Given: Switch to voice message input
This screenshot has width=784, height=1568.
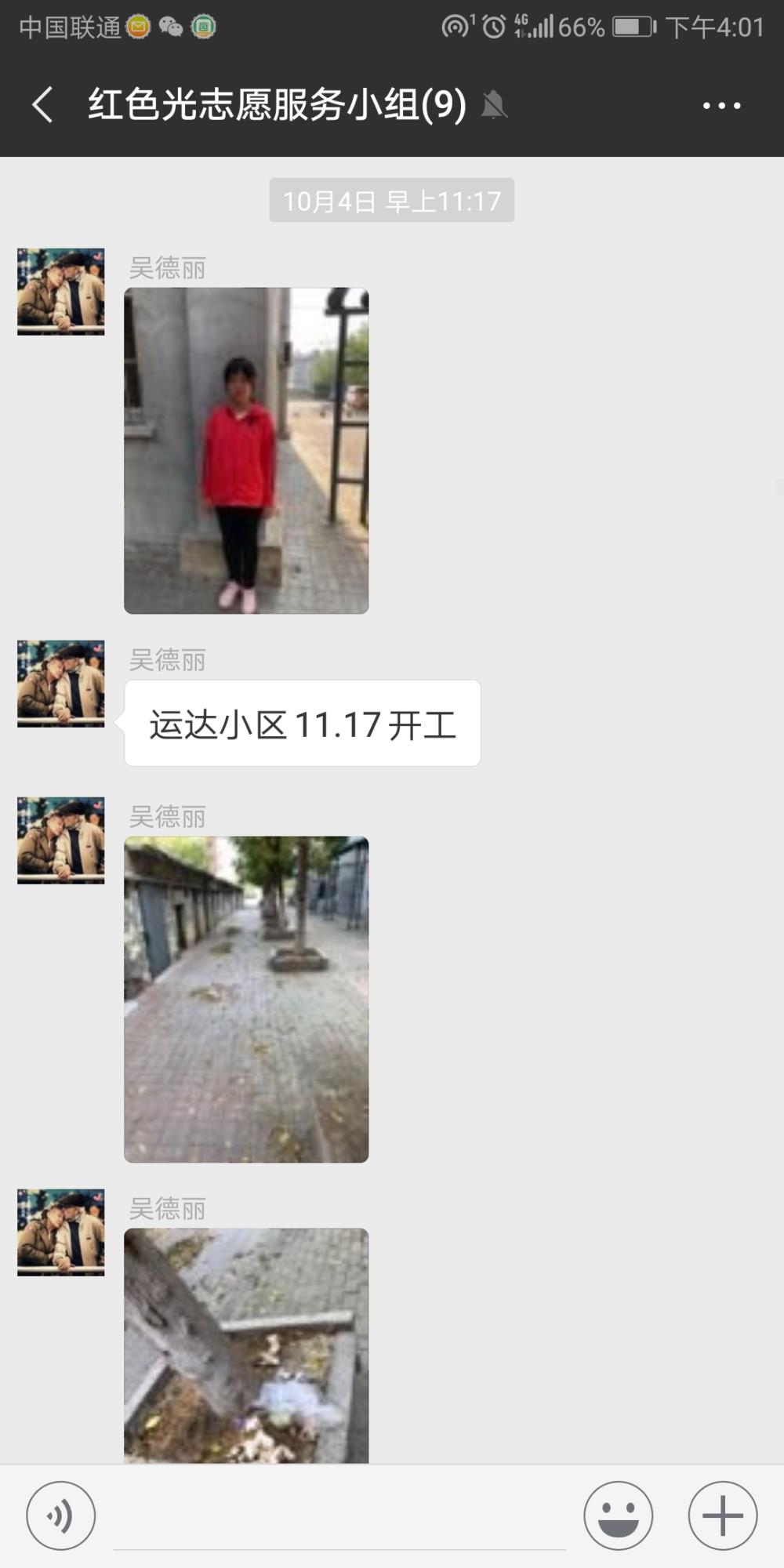Looking at the screenshot, I should 61,1515.
